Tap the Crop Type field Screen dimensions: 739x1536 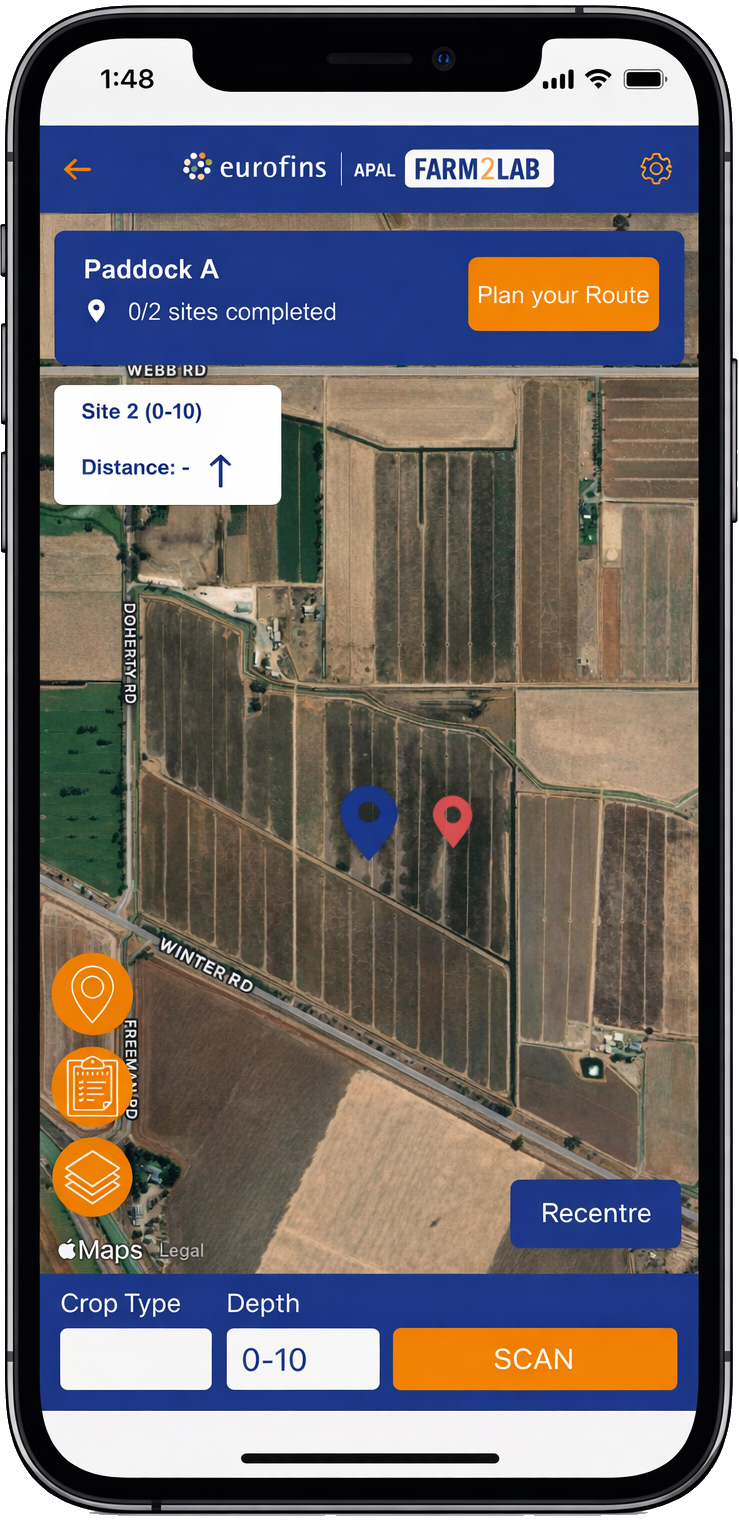coord(136,1359)
